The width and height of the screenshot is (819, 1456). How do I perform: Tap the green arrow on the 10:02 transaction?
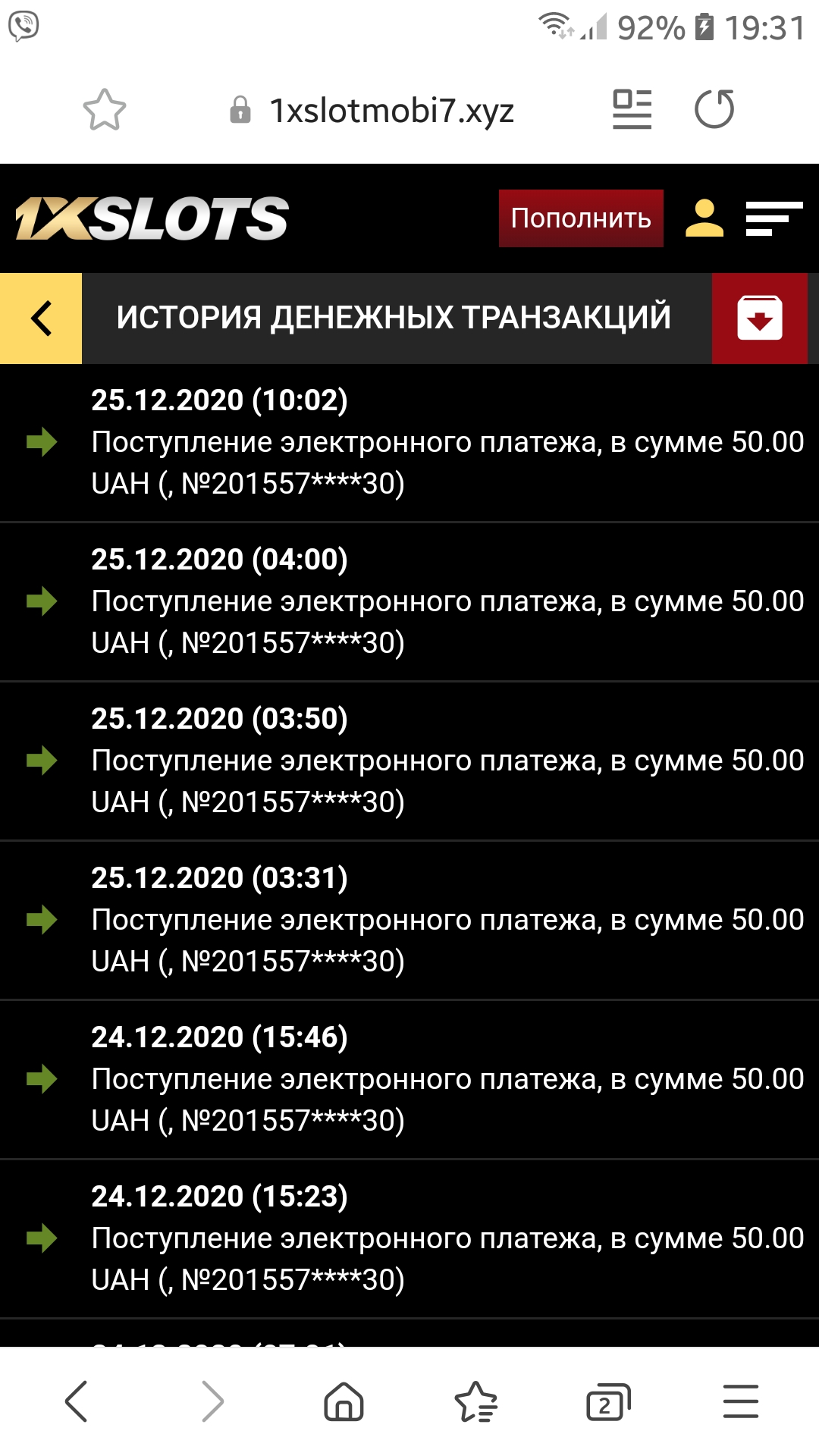tap(42, 438)
